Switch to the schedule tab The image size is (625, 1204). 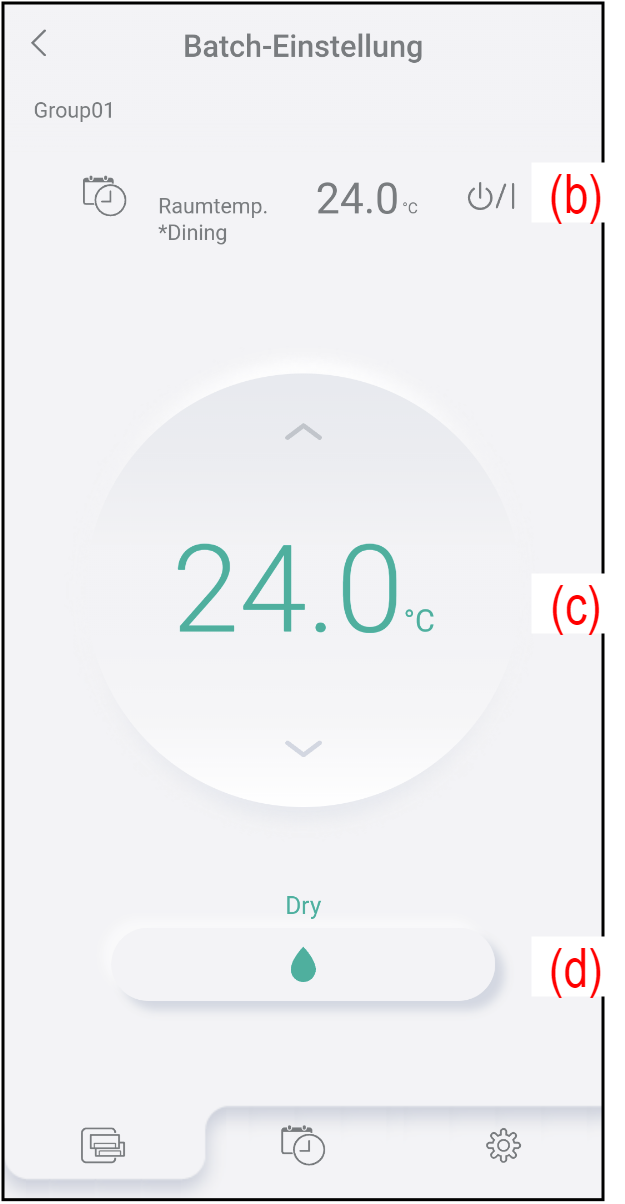pos(303,1143)
